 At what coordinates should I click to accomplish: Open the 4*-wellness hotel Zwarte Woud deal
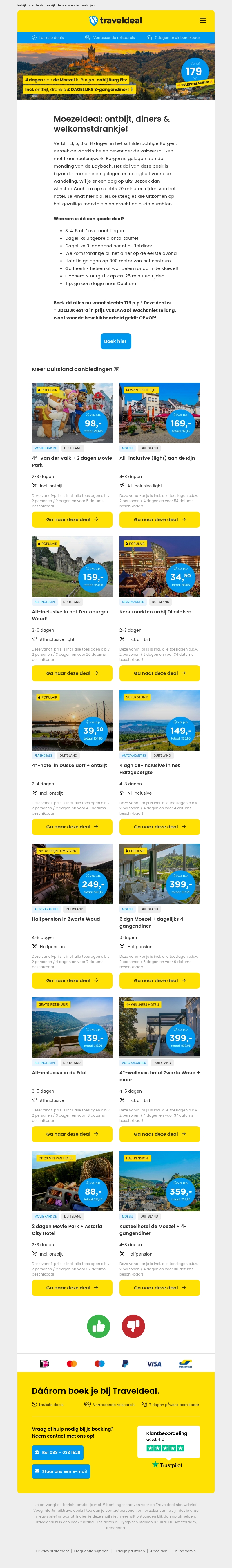coord(159,1134)
